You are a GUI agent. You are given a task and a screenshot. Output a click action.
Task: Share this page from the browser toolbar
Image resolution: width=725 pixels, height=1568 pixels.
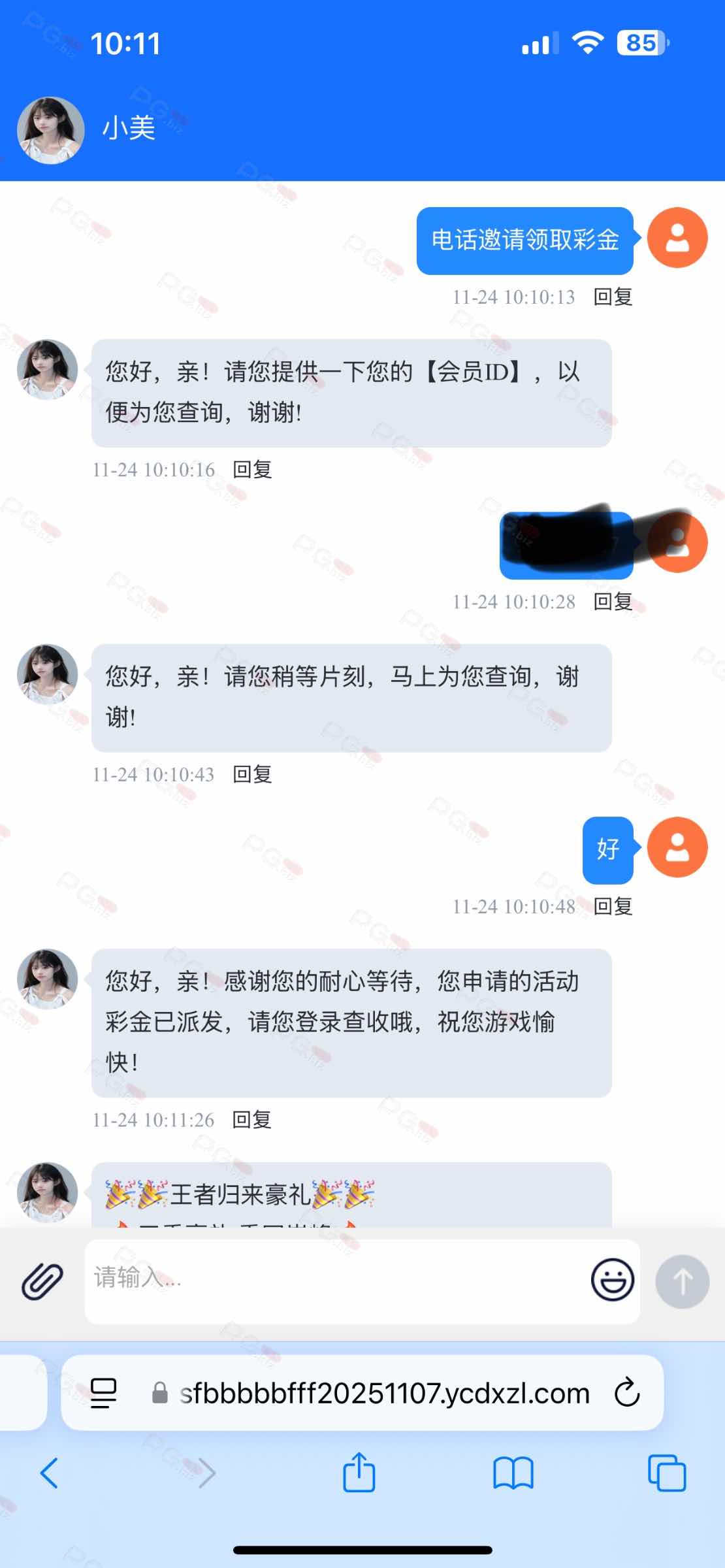pos(359,1473)
